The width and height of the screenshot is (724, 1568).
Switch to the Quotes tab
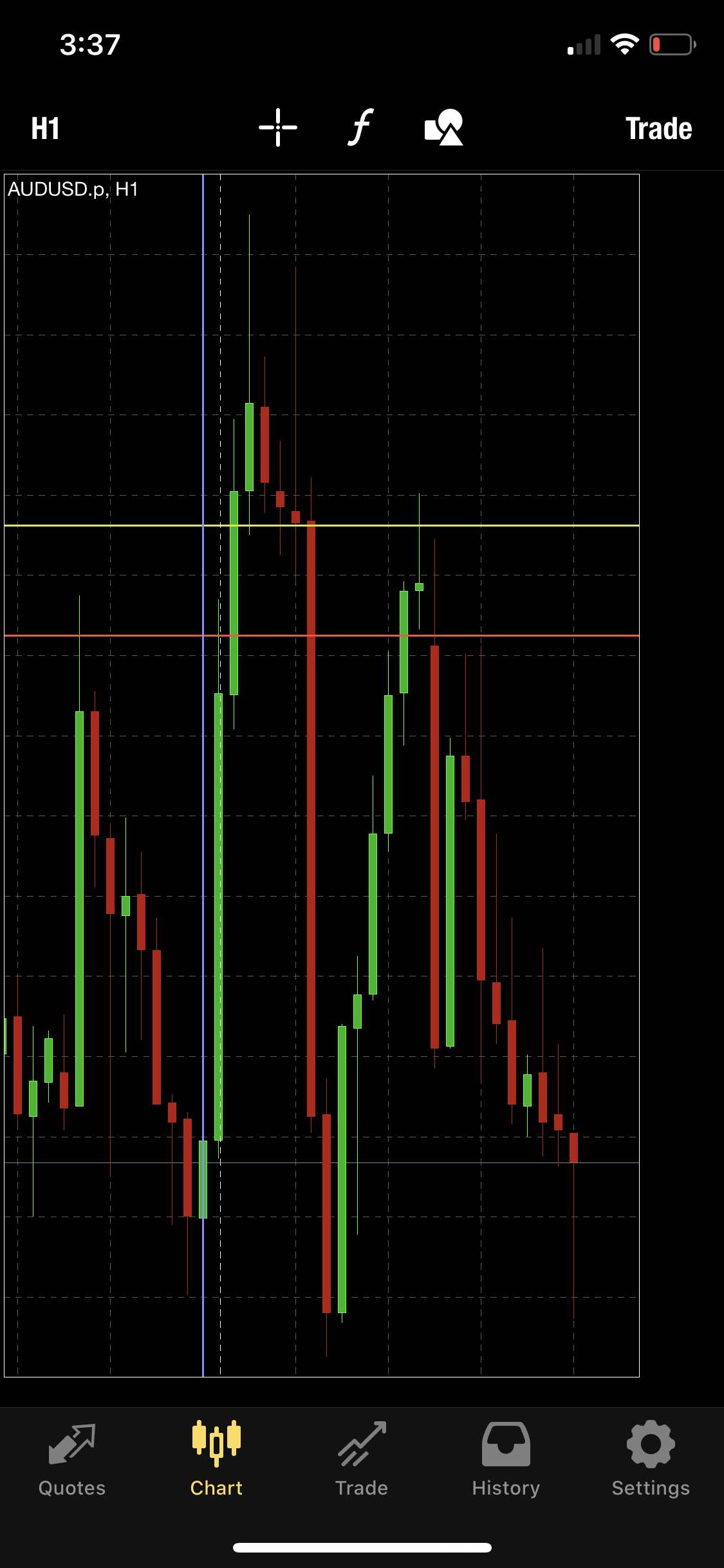pos(72,1460)
